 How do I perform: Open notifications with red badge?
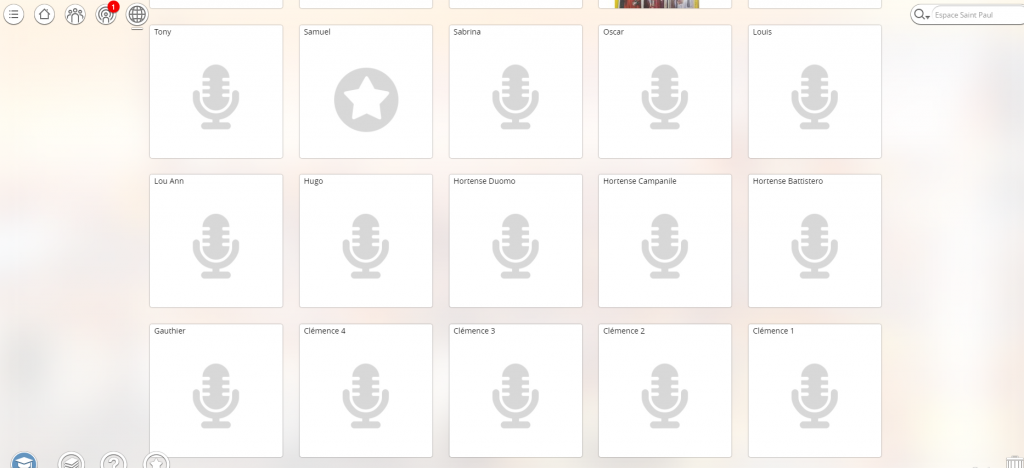pyautogui.click(x=106, y=15)
